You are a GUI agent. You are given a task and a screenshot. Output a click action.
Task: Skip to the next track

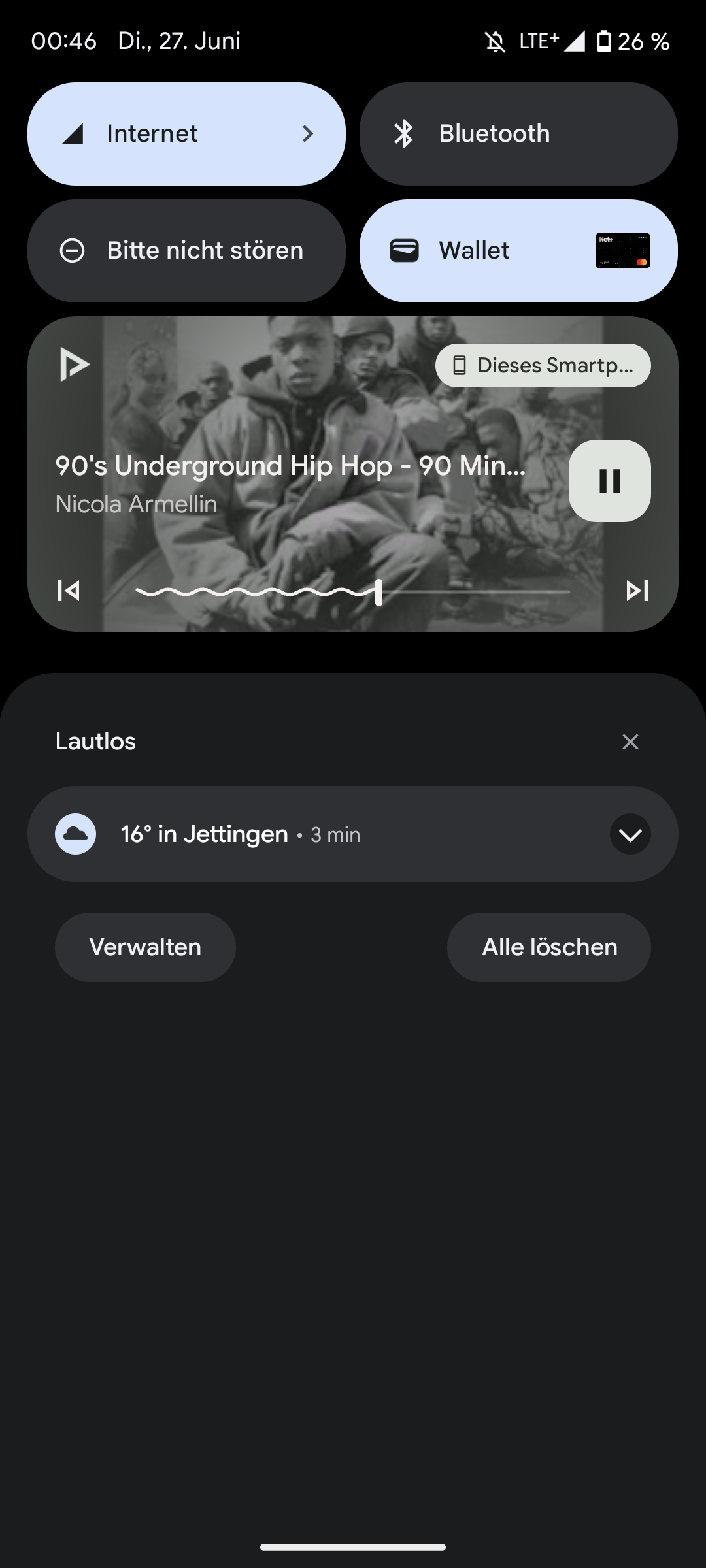coord(637,591)
